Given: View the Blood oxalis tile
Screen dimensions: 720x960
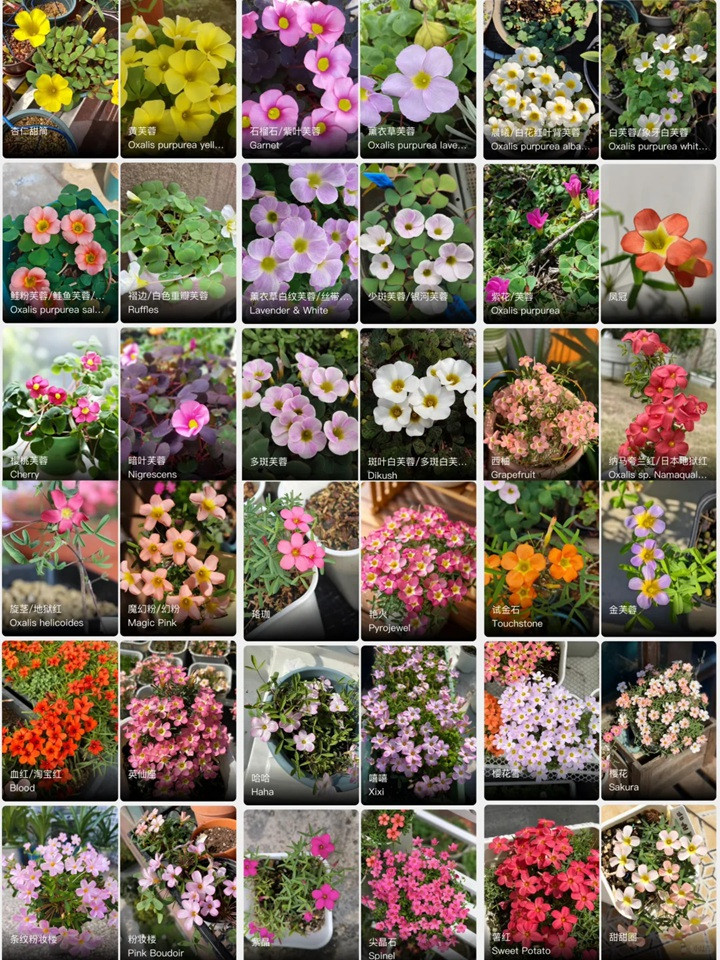Looking at the screenshot, I should click(x=59, y=720).
